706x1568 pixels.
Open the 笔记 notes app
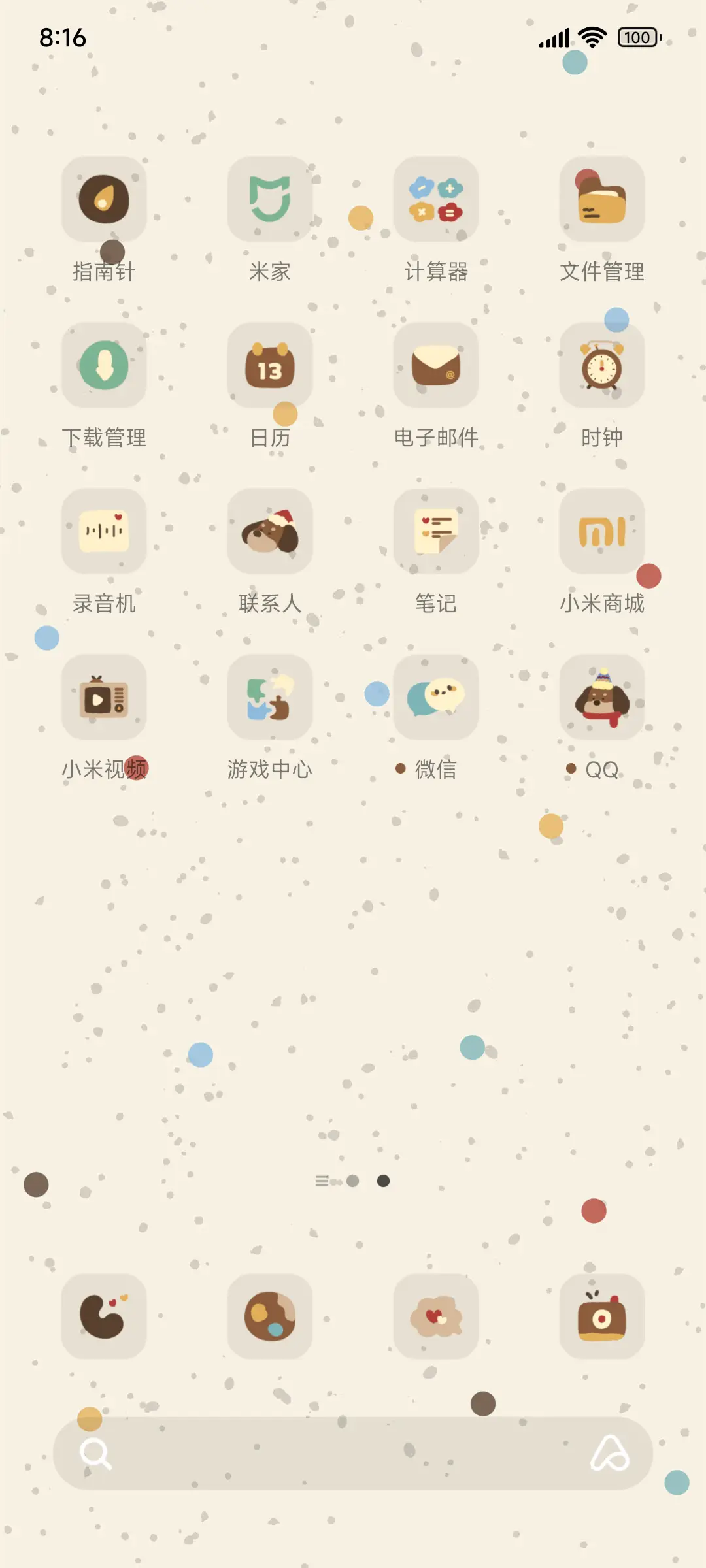tap(436, 531)
